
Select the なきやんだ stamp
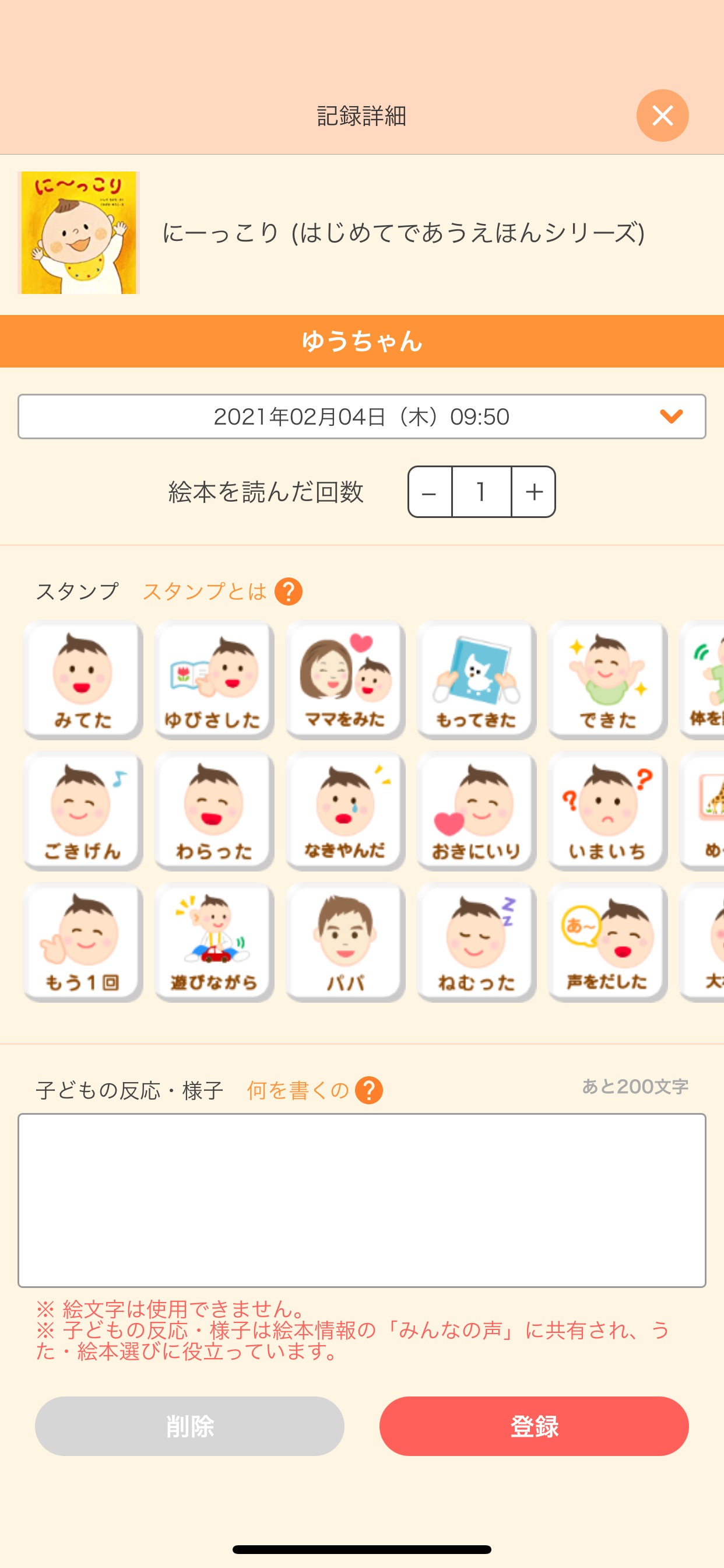(x=345, y=811)
